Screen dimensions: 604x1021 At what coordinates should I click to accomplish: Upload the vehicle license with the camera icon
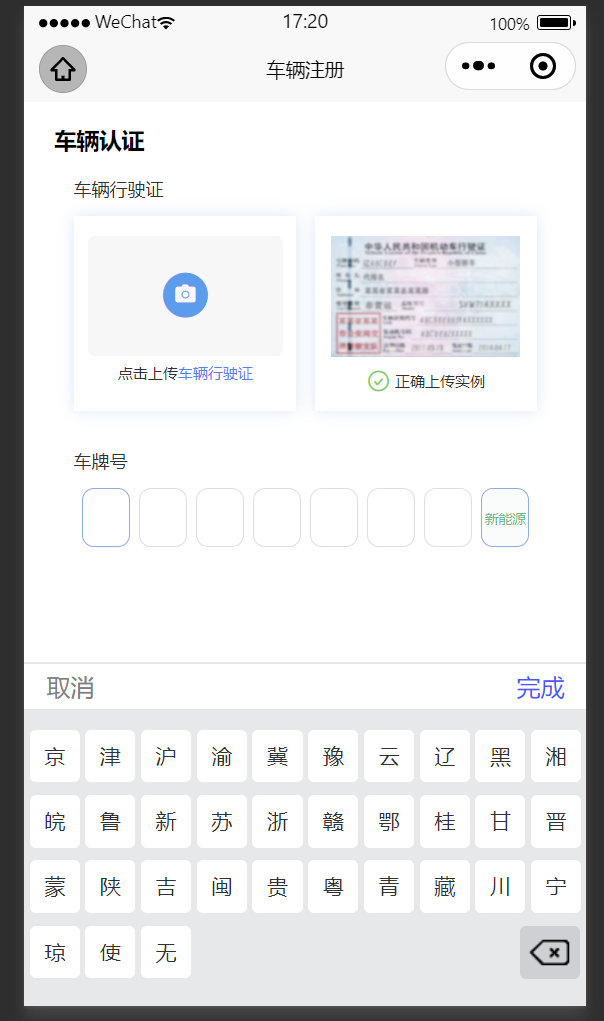[185, 295]
